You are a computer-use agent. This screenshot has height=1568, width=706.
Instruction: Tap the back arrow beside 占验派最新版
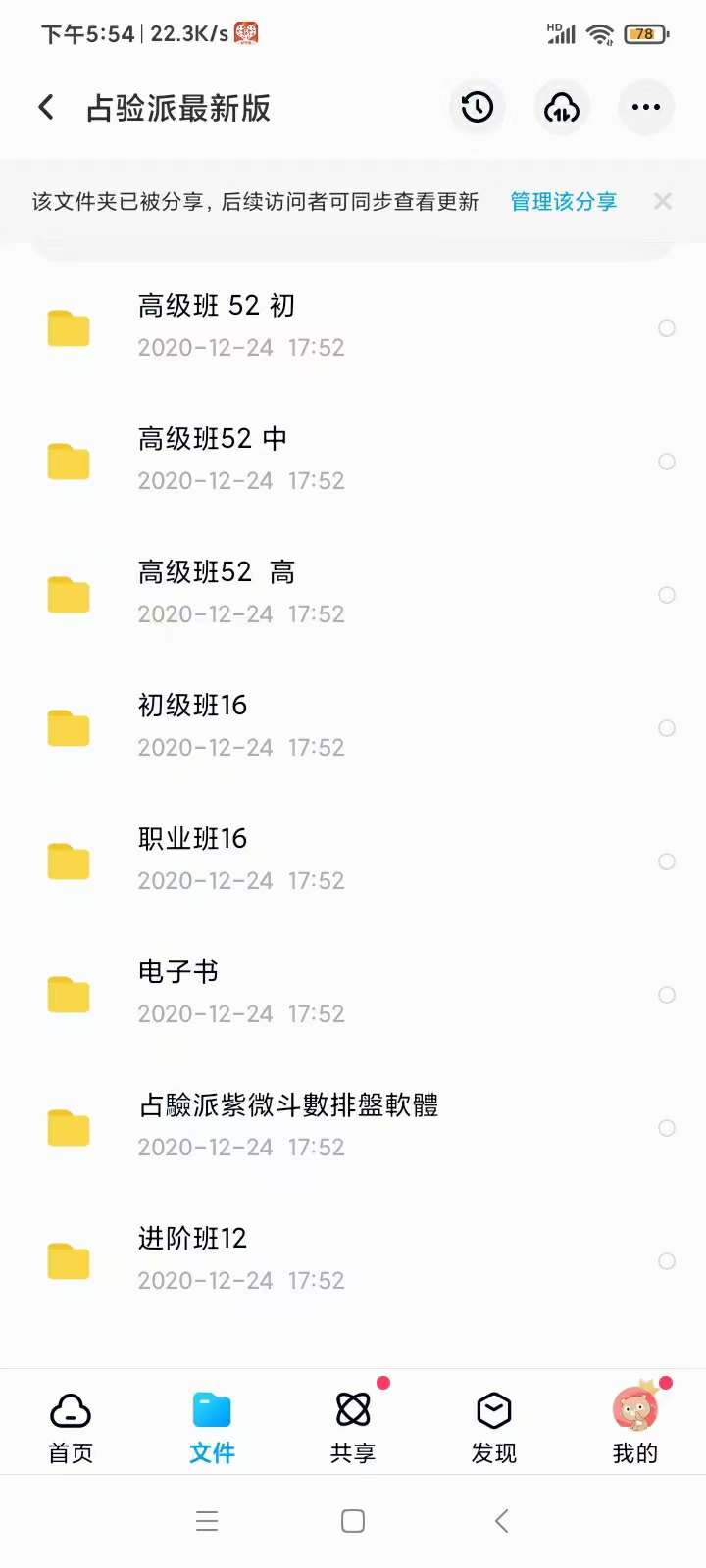coord(44,108)
